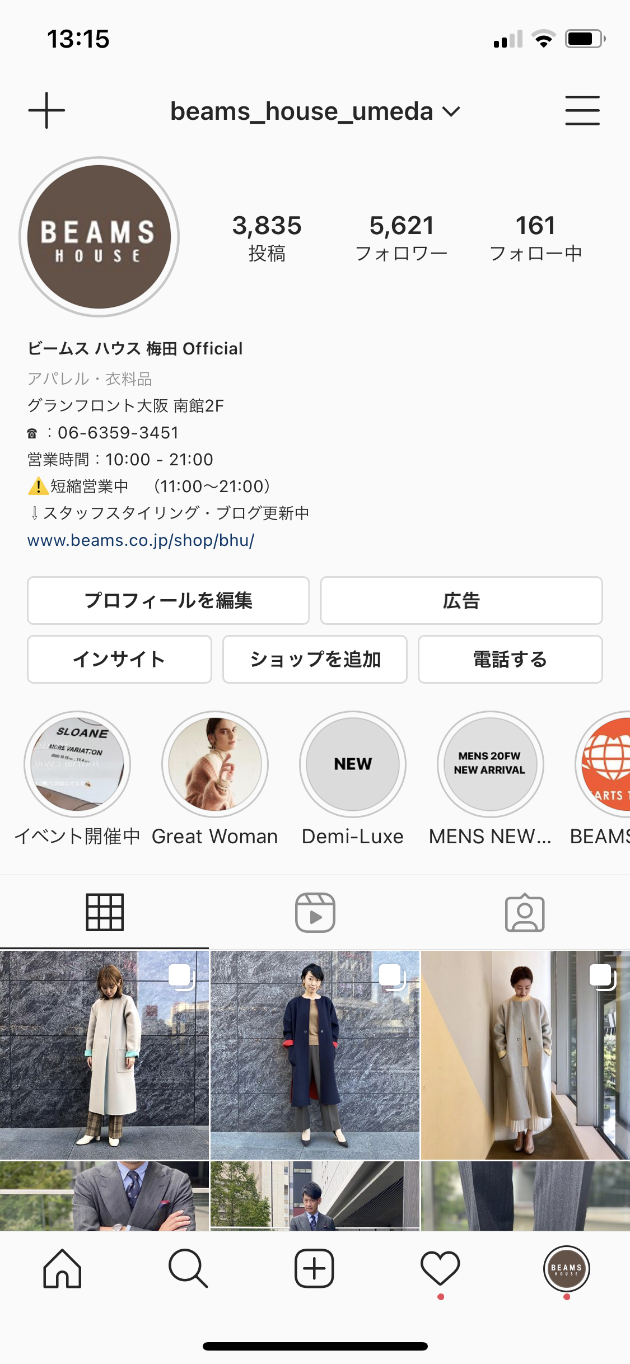This screenshot has width=630, height=1364.
Task: Open the 広告 button
Action: tap(461, 601)
